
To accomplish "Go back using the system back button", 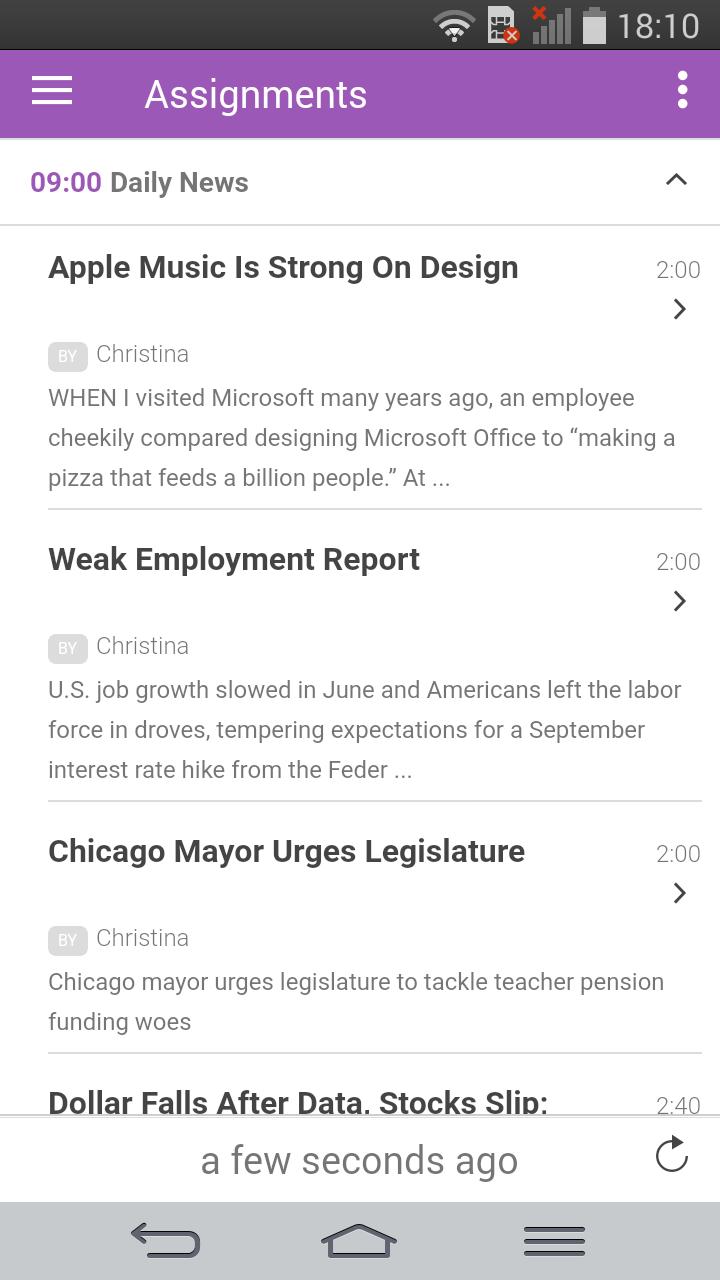I will coord(165,1240).
